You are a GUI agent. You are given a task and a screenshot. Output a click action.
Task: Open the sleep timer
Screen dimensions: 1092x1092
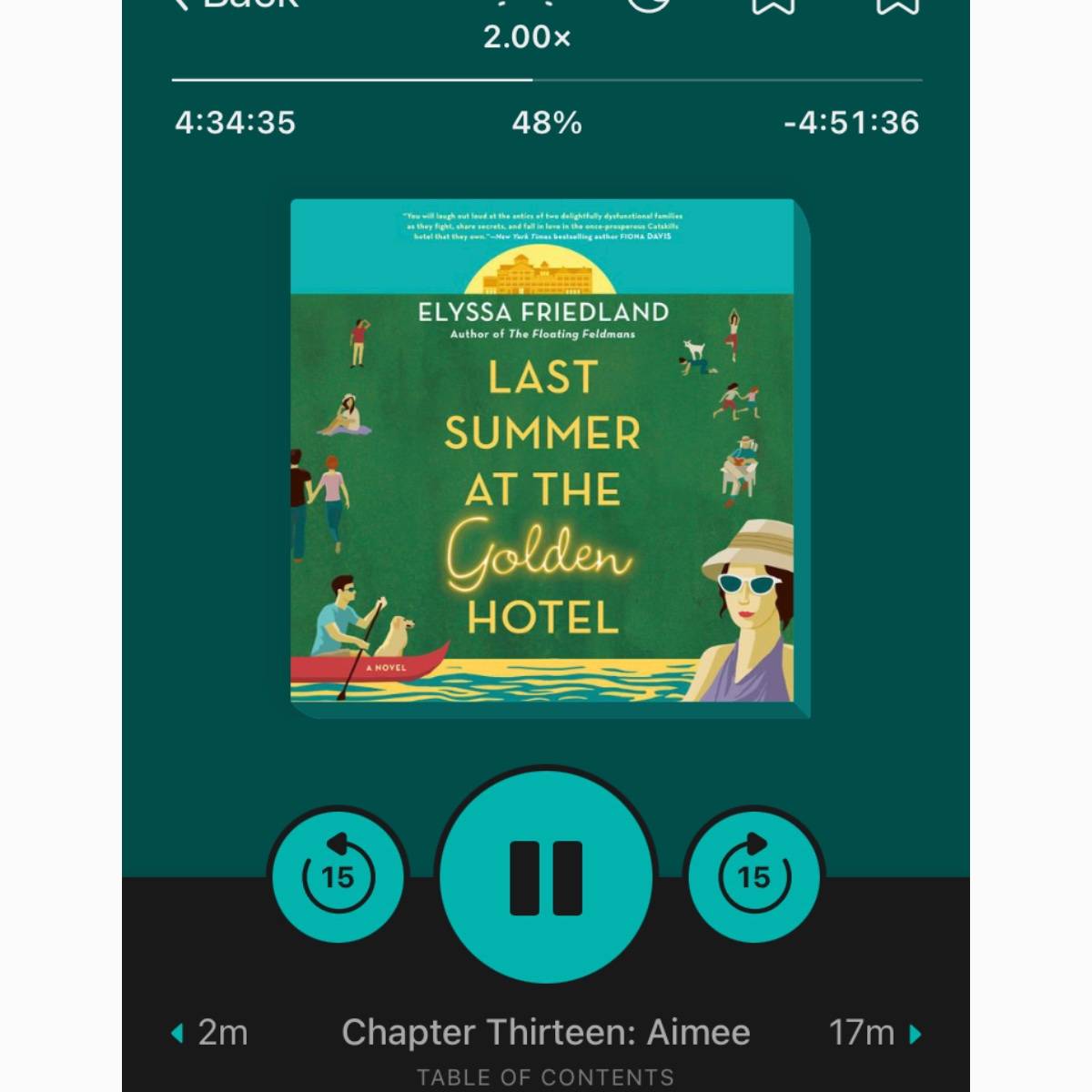(x=648, y=5)
